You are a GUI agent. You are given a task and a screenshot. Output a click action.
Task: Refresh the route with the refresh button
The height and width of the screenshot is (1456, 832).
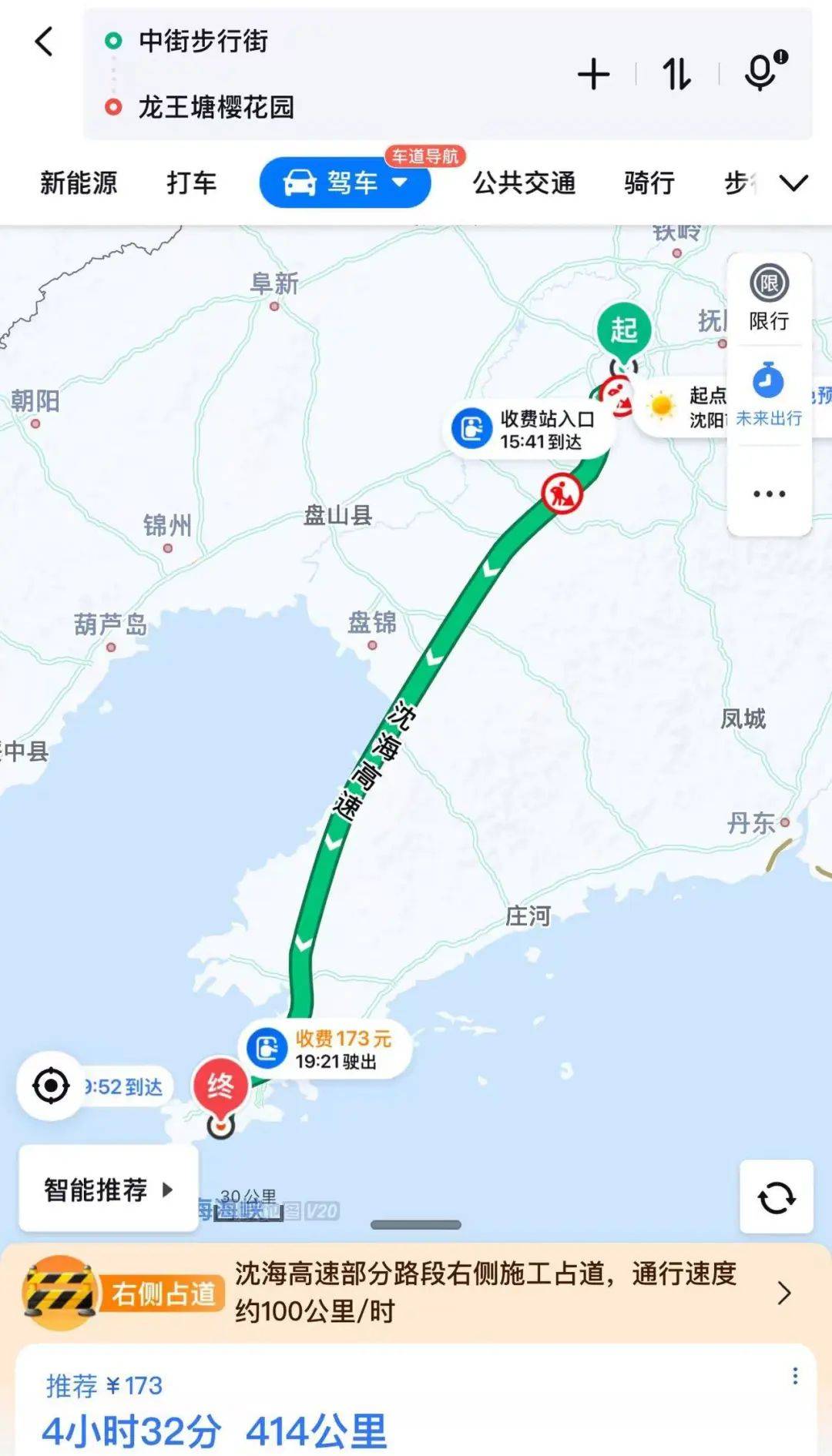coord(776,1197)
